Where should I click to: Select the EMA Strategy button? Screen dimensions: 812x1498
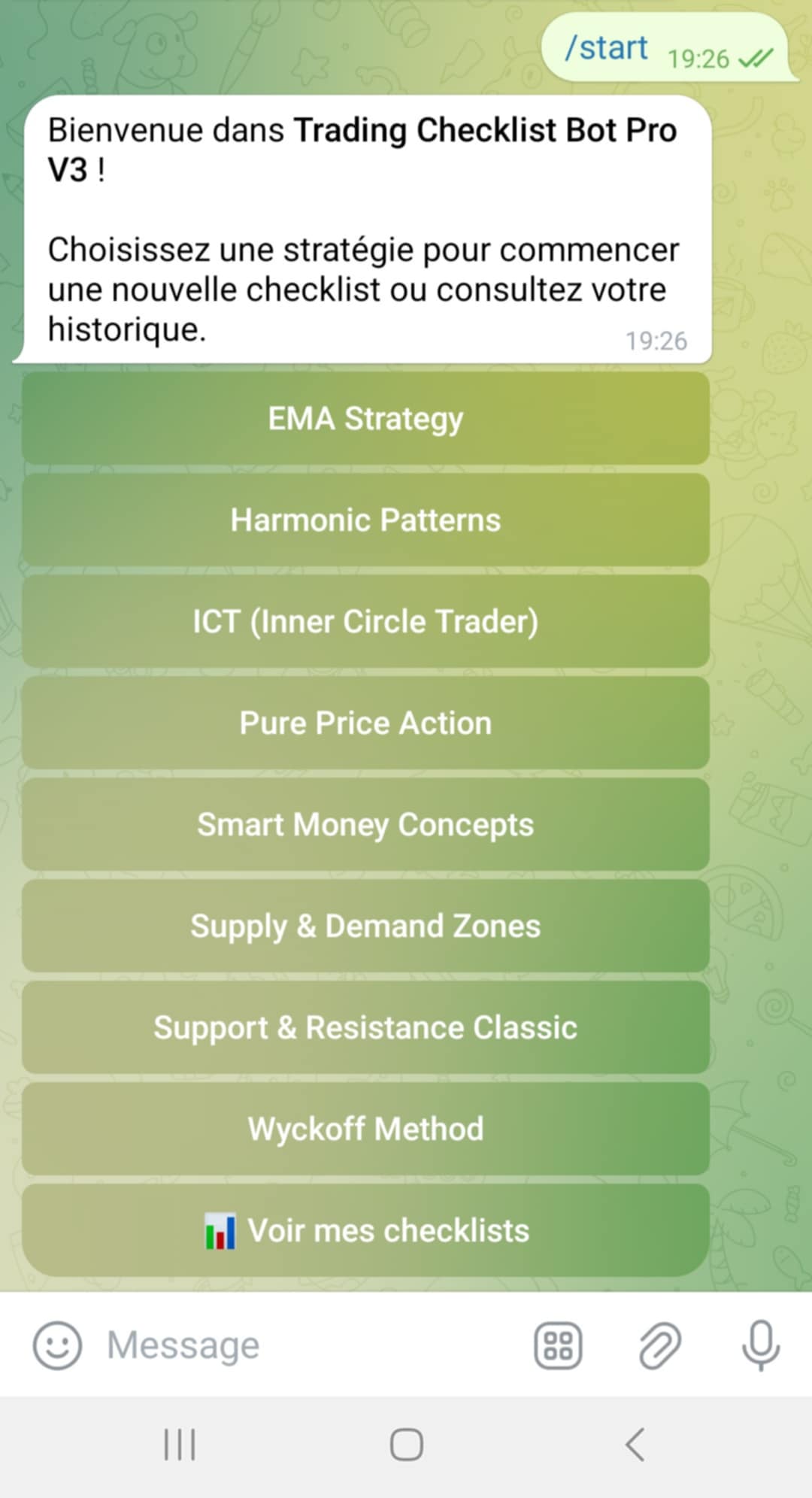(x=365, y=419)
